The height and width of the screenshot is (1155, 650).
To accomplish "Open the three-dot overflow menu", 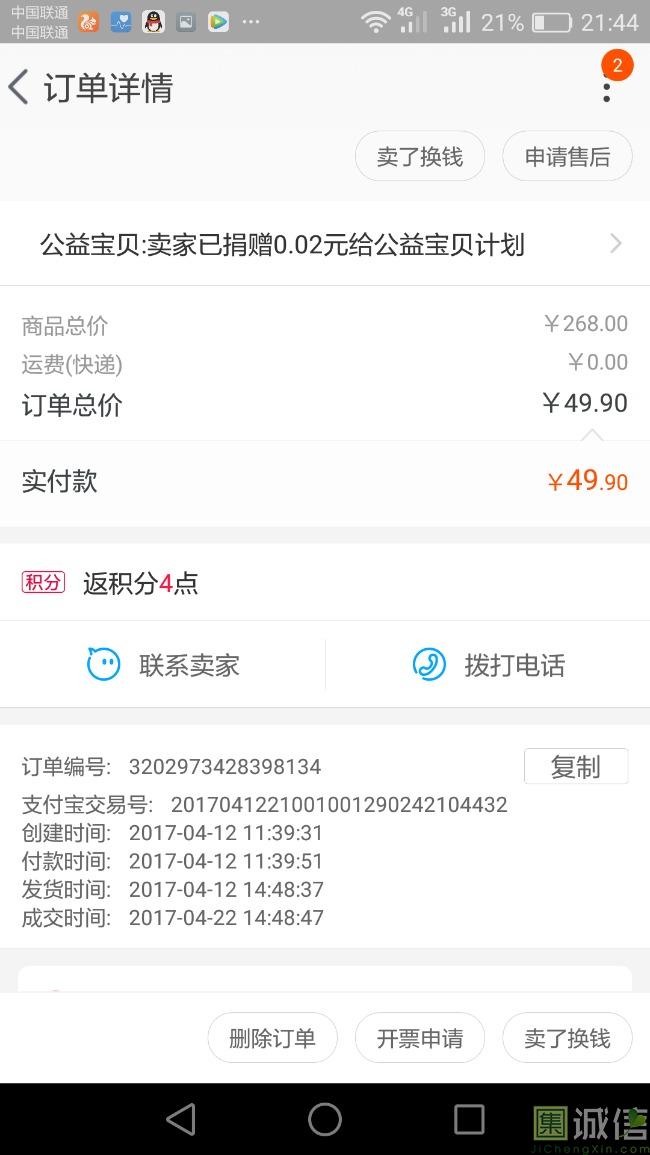I will click(607, 88).
